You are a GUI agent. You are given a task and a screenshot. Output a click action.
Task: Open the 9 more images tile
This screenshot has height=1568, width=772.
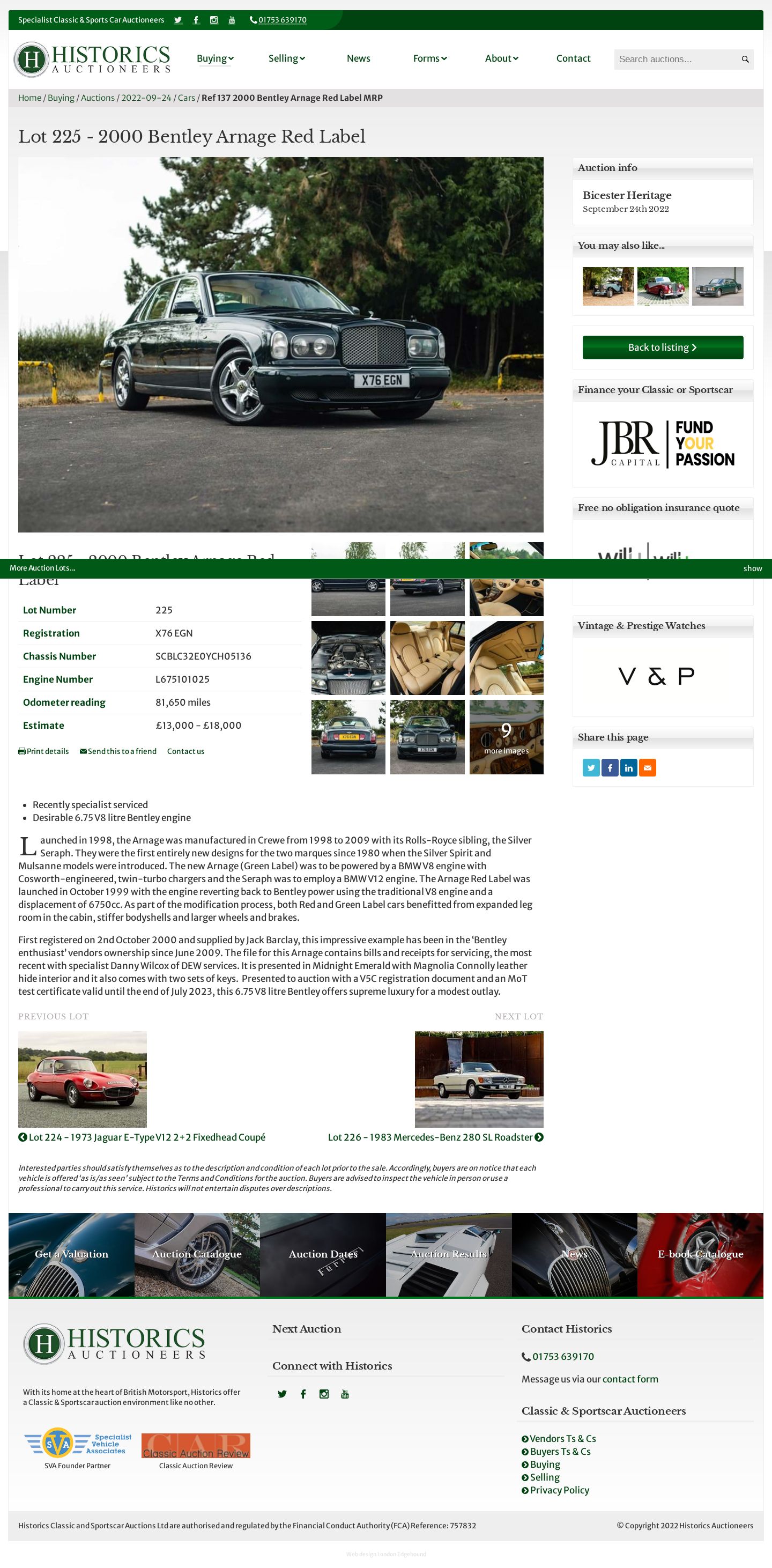(x=506, y=736)
